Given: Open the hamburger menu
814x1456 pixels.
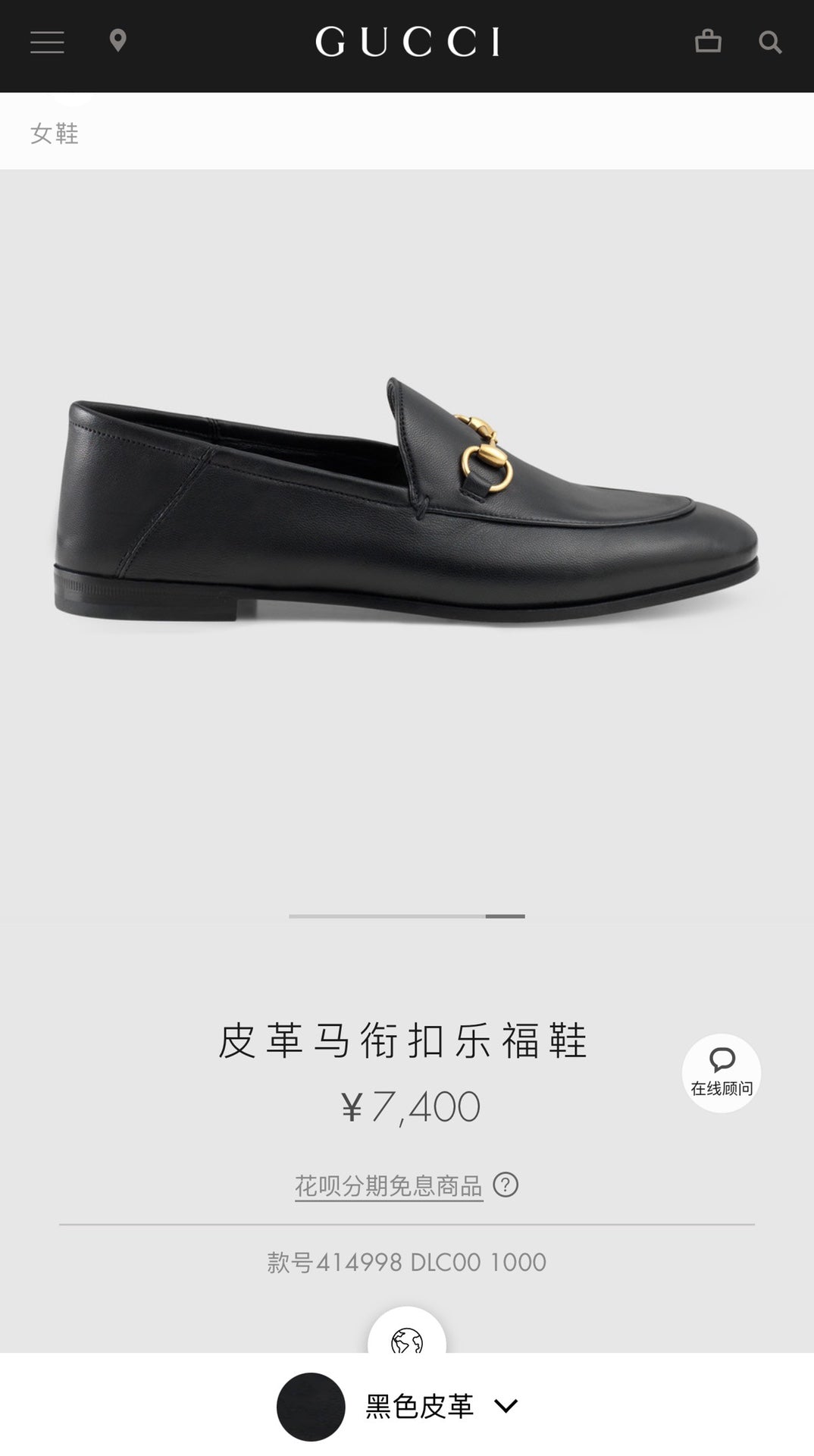Looking at the screenshot, I should coord(47,42).
